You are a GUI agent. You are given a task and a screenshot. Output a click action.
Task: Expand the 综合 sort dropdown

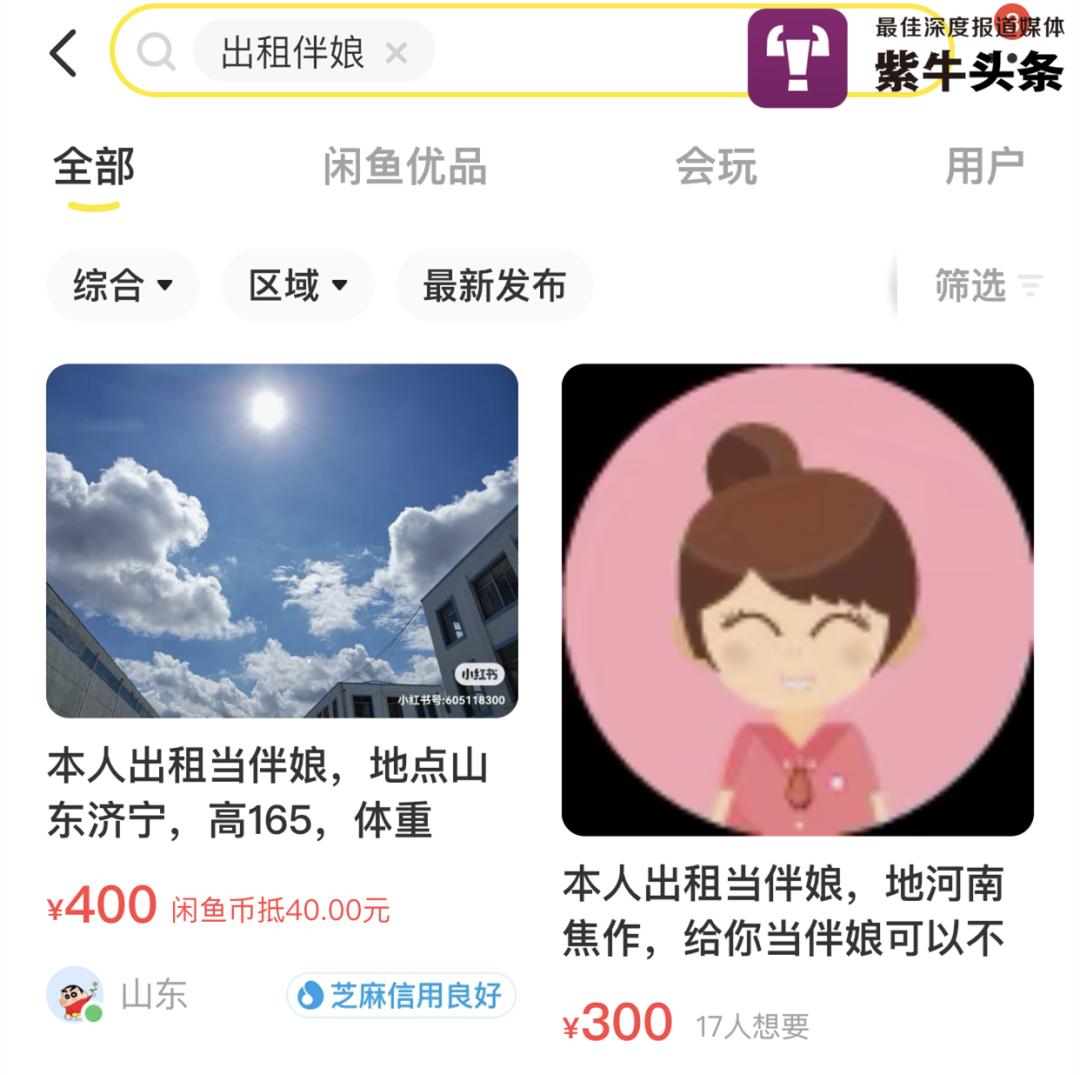pyautogui.click(x=123, y=286)
